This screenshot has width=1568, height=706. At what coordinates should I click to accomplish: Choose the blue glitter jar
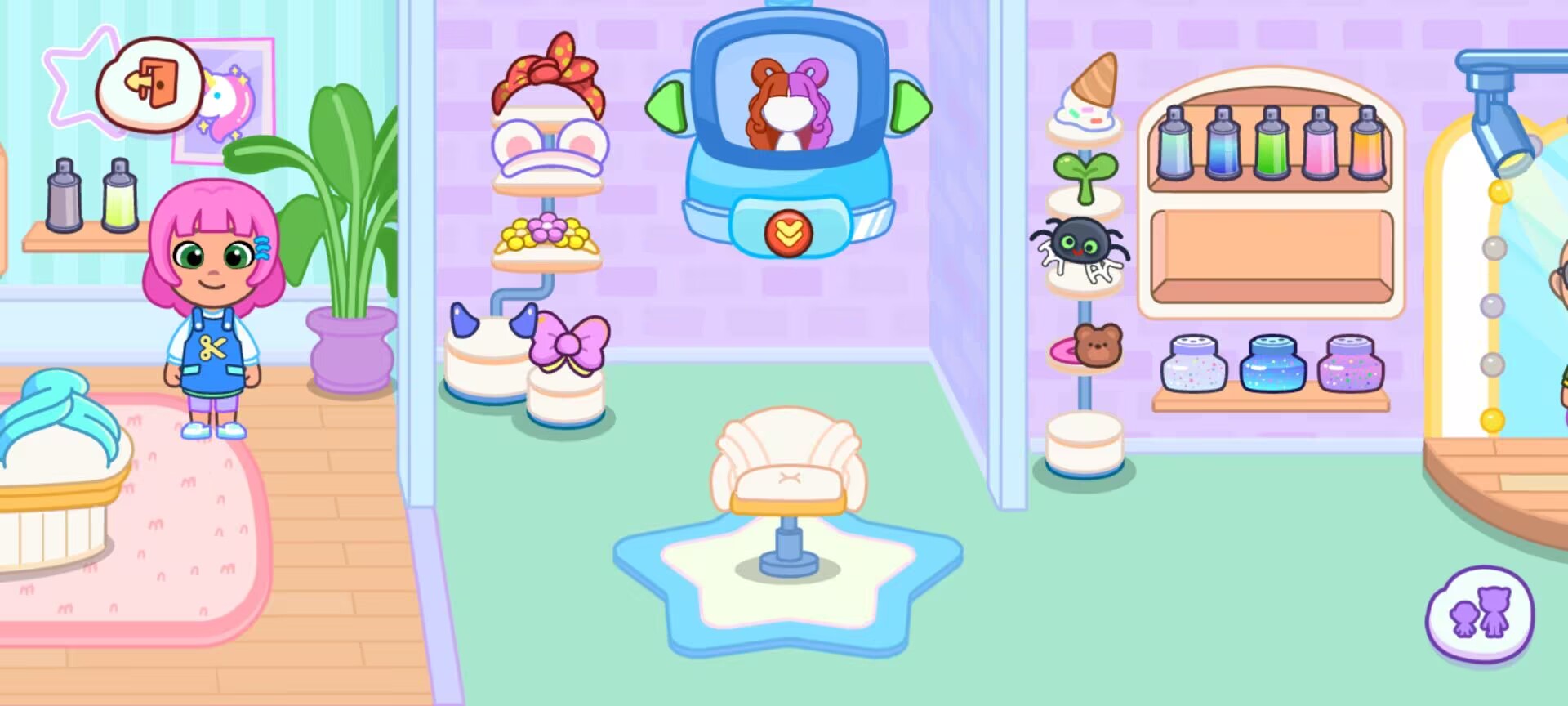pyautogui.click(x=1272, y=364)
